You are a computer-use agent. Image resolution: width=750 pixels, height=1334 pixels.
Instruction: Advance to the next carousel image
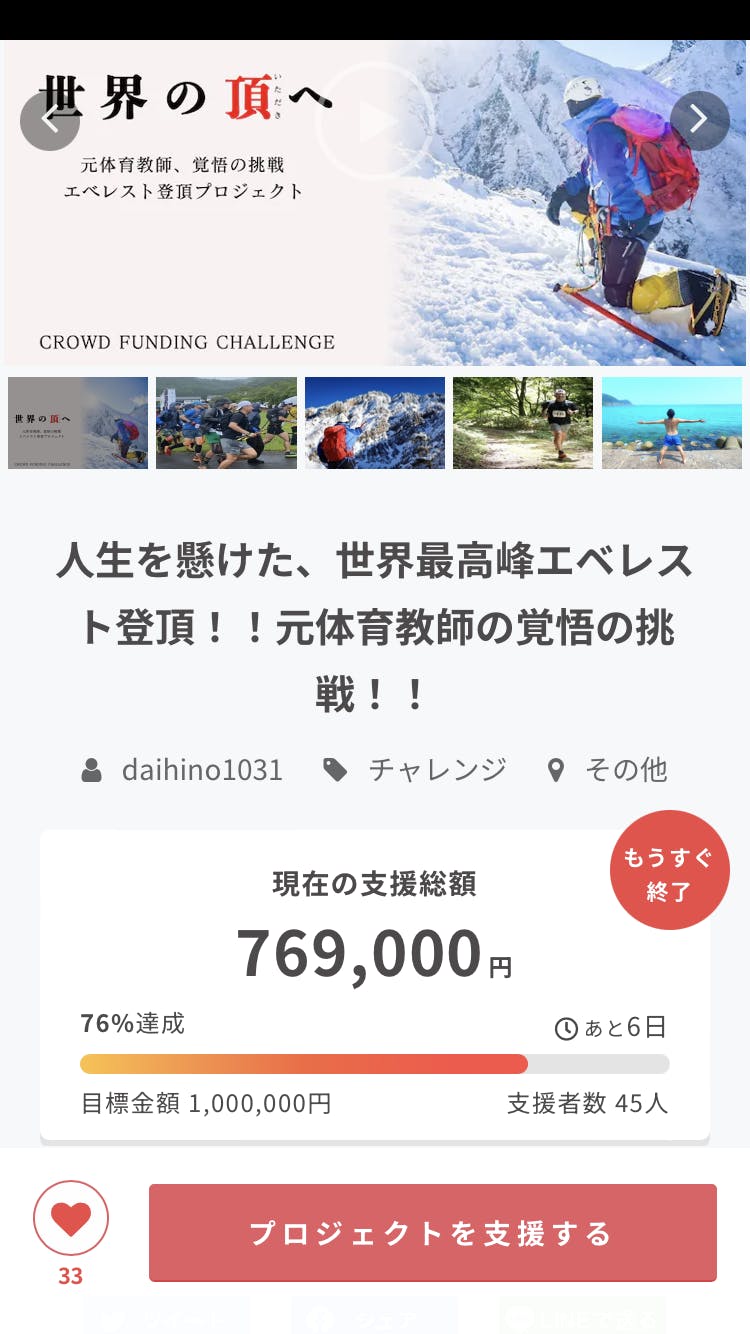699,121
